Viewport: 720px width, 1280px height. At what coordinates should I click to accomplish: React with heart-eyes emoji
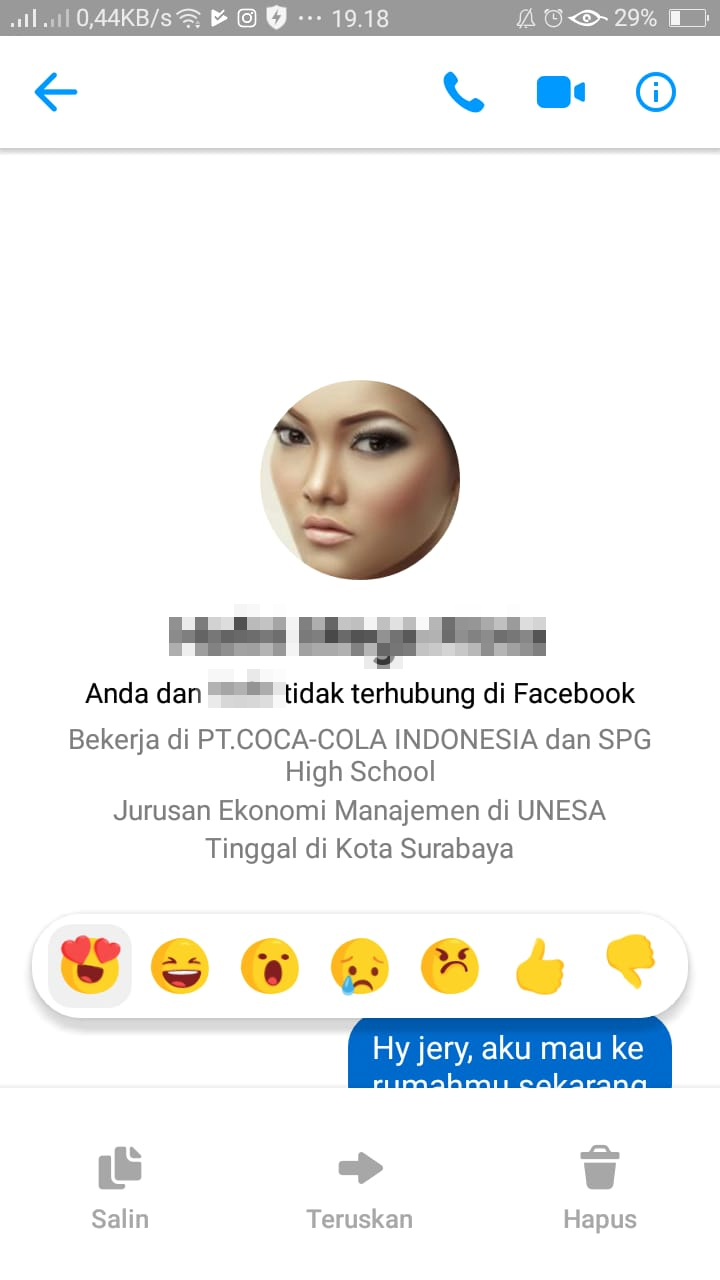90,966
